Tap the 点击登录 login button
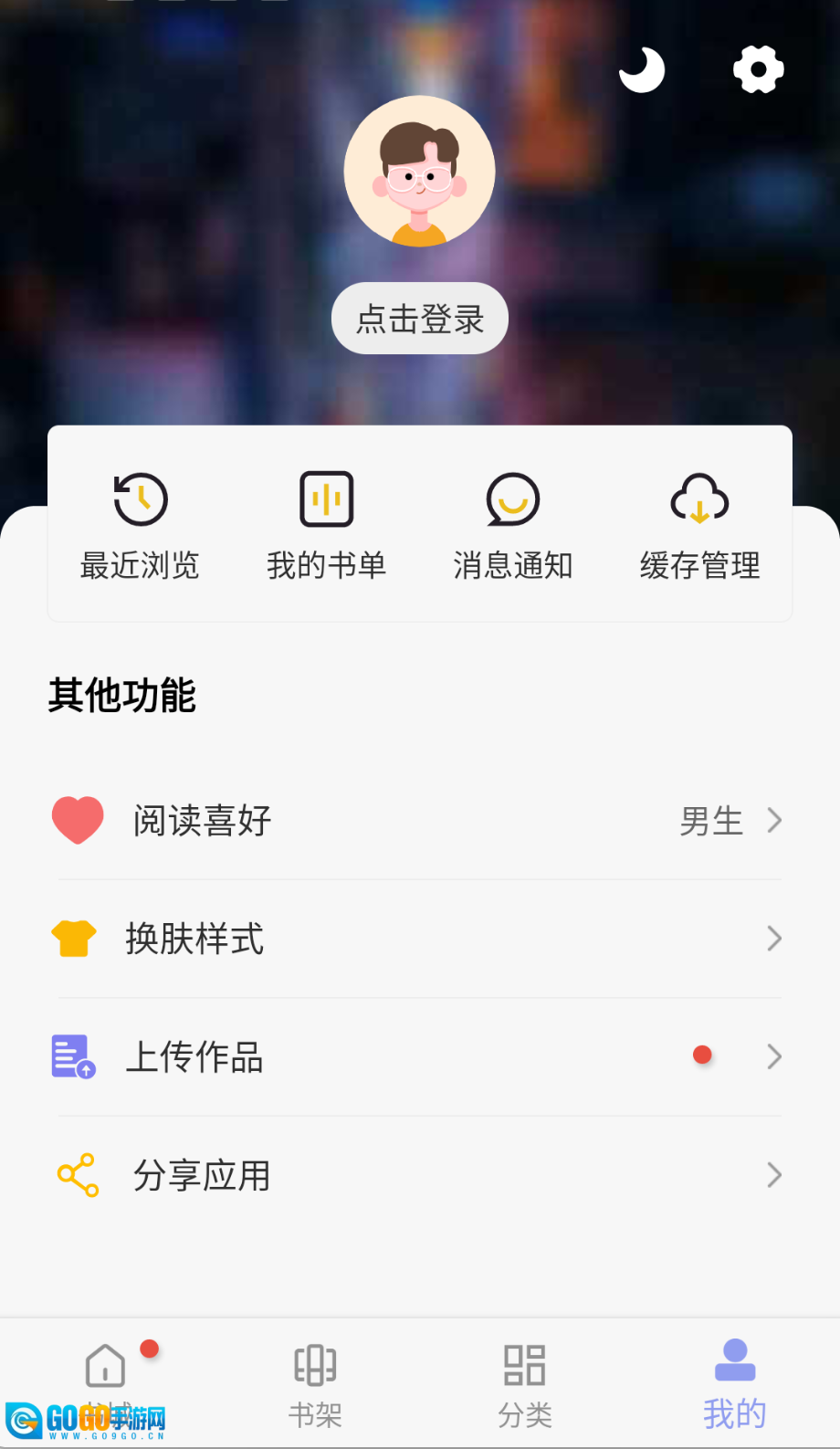The height and width of the screenshot is (1449, 840). 419,318
